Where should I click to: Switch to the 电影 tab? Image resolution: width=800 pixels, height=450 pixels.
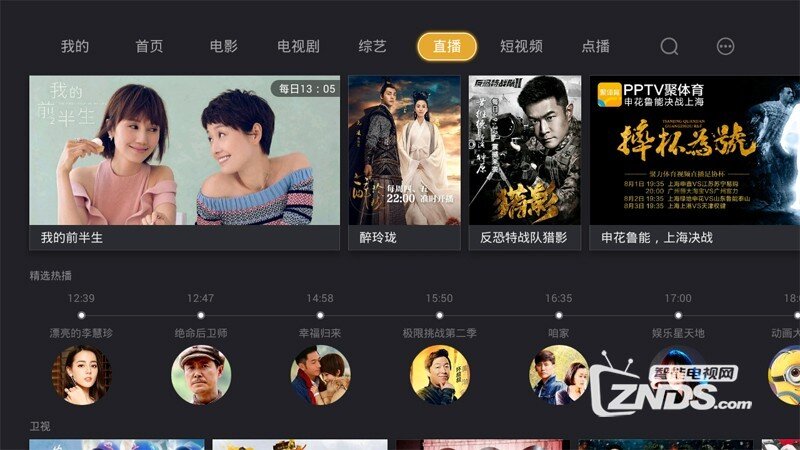(x=223, y=46)
